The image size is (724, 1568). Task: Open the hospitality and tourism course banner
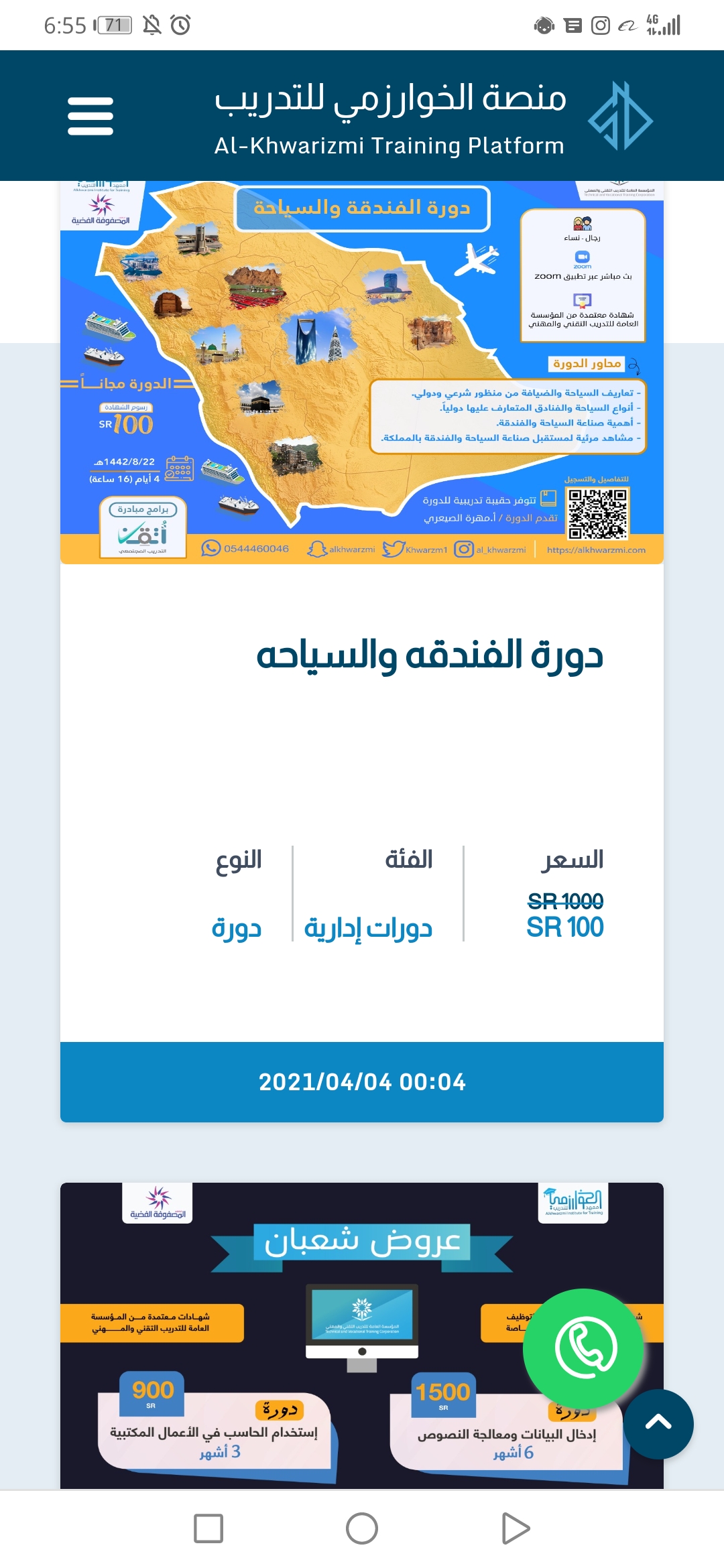tap(362, 372)
